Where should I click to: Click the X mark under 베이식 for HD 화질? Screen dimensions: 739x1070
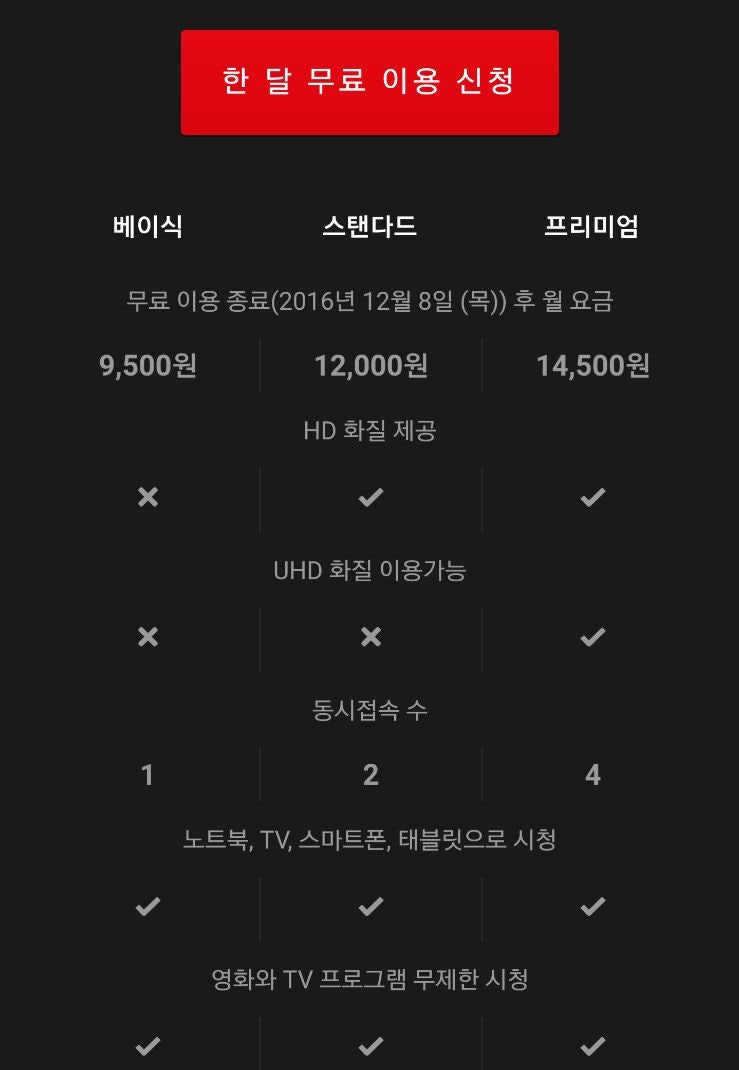point(147,497)
